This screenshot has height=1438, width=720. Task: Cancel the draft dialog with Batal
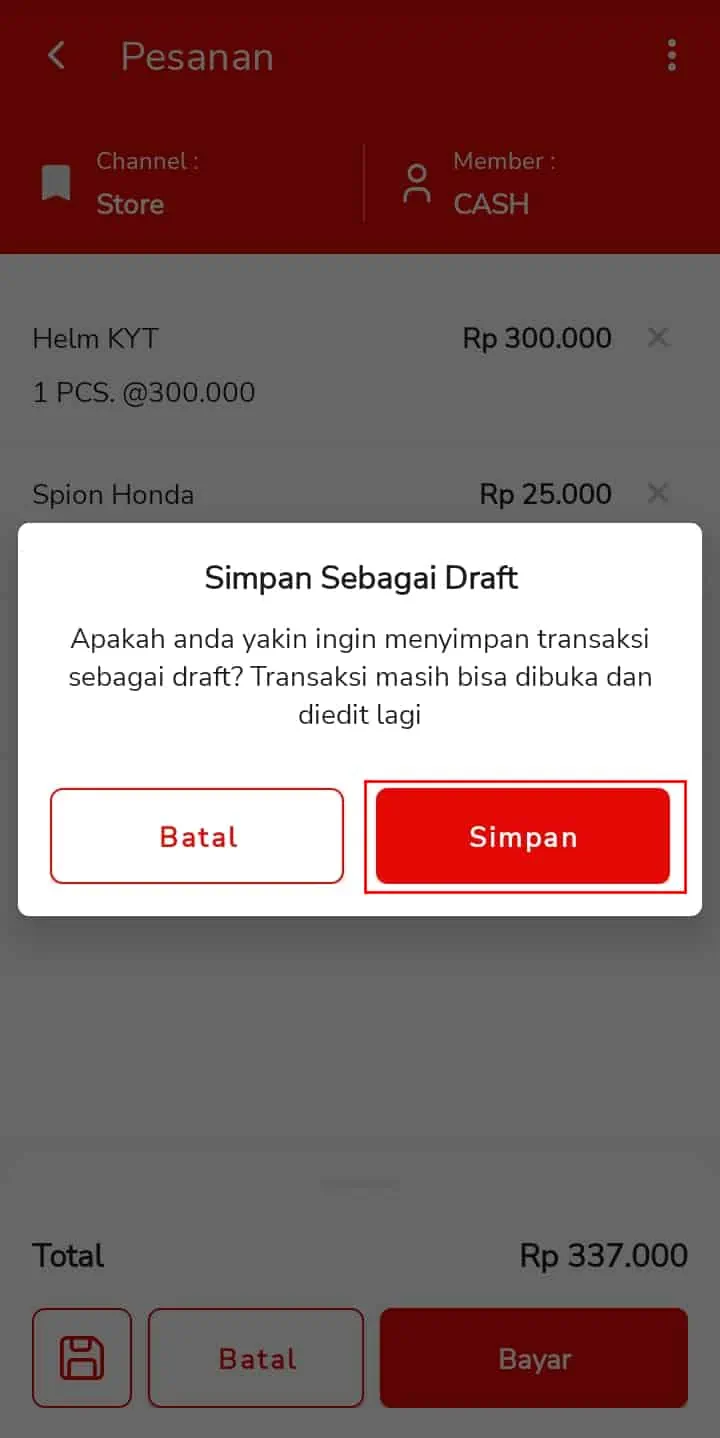click(197, 836)
